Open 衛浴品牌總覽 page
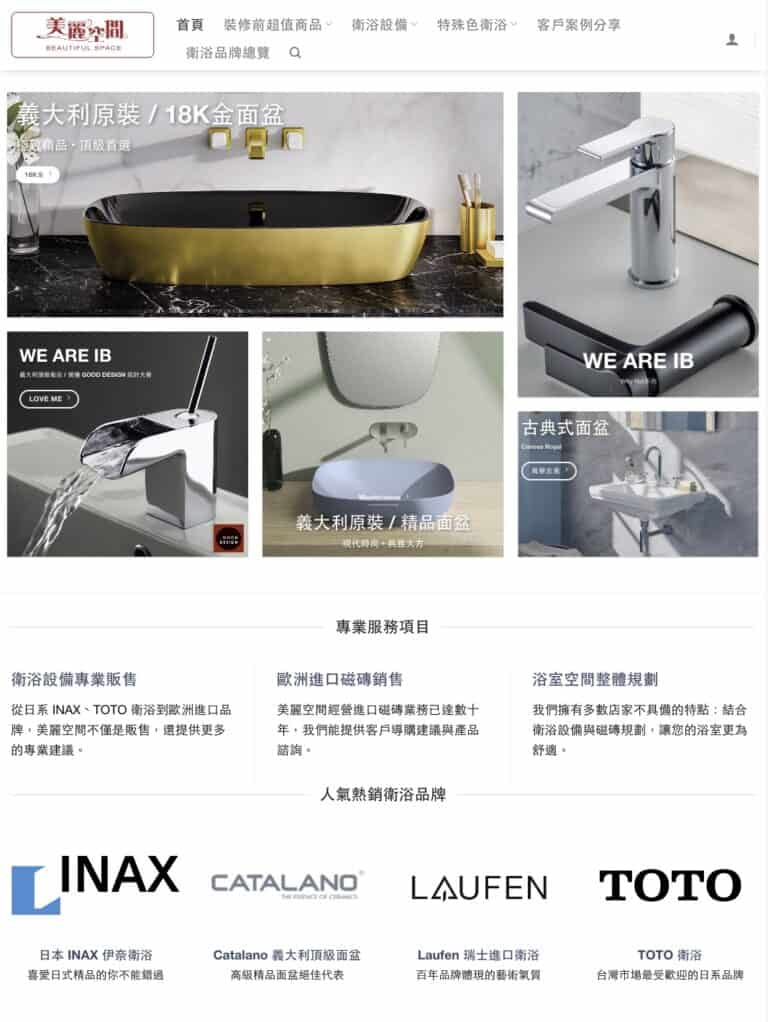 point(228,53)
